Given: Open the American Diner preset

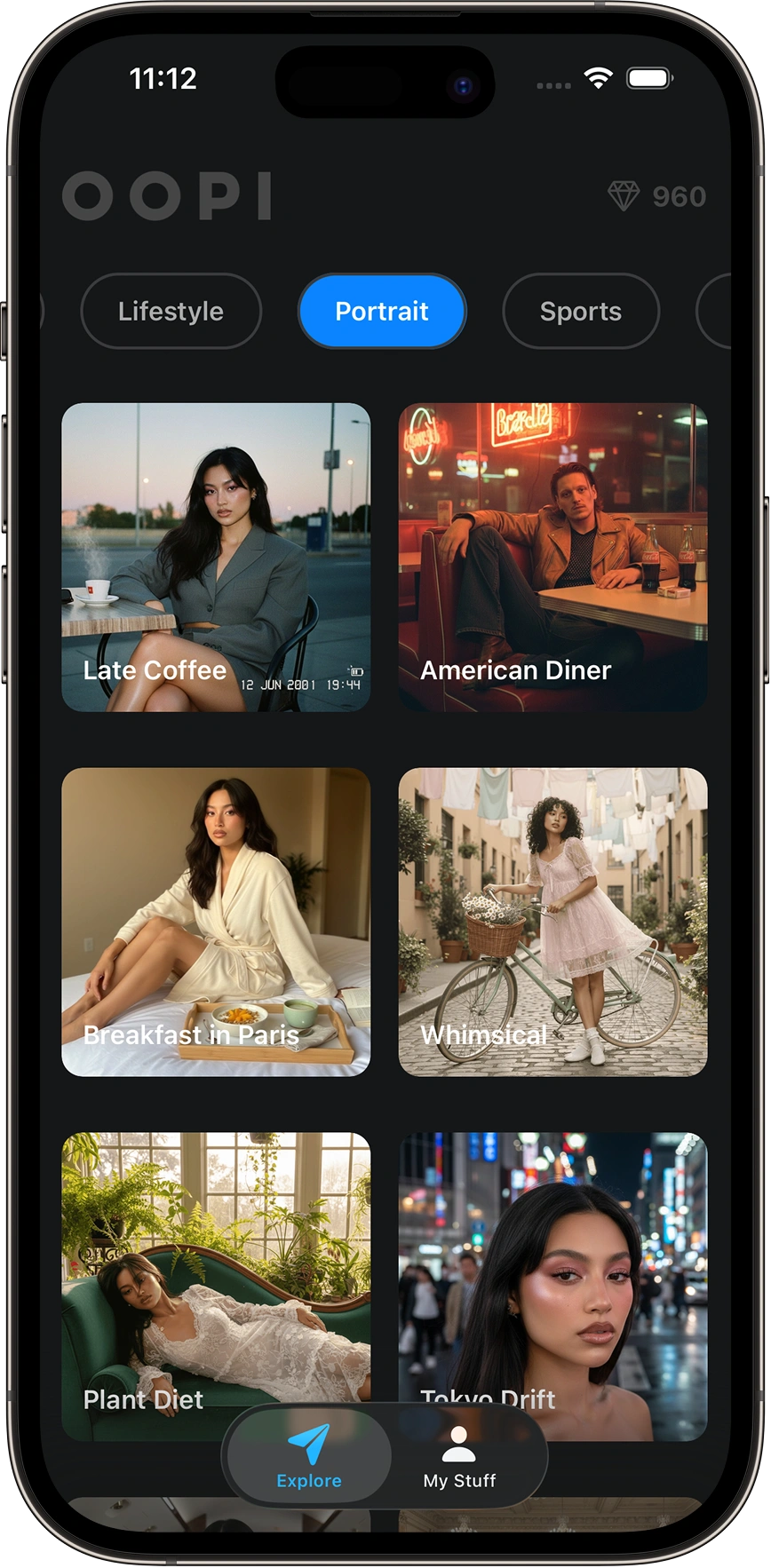Looking at the screenshot, I should [552, 558].
